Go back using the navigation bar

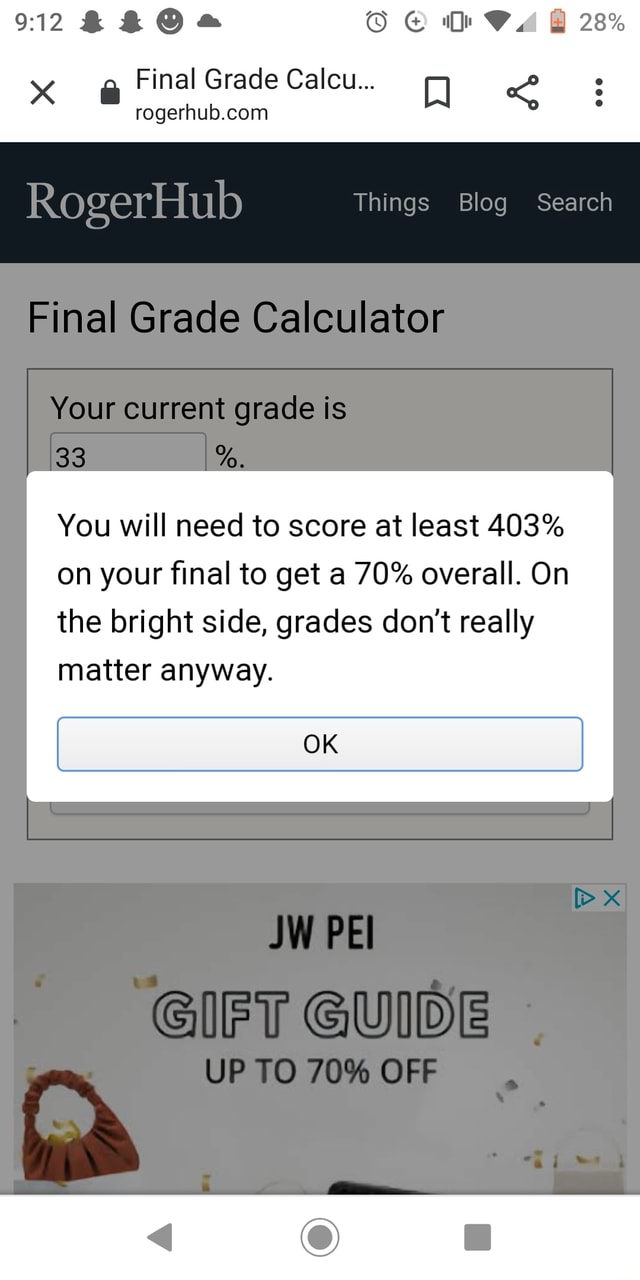click(x=159, y=1237)
